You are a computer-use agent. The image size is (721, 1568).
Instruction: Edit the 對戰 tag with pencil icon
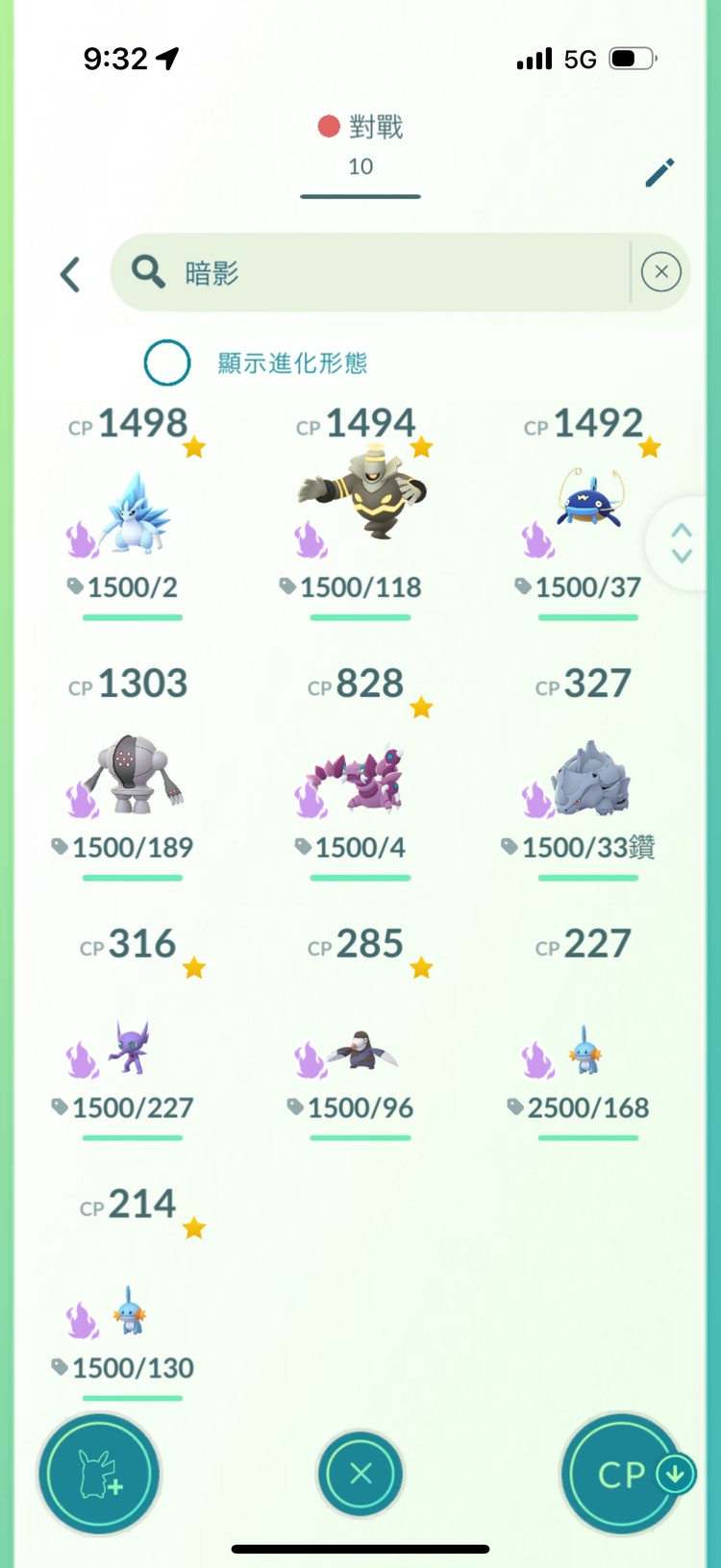pyautogui.click(x=659, y=173)
